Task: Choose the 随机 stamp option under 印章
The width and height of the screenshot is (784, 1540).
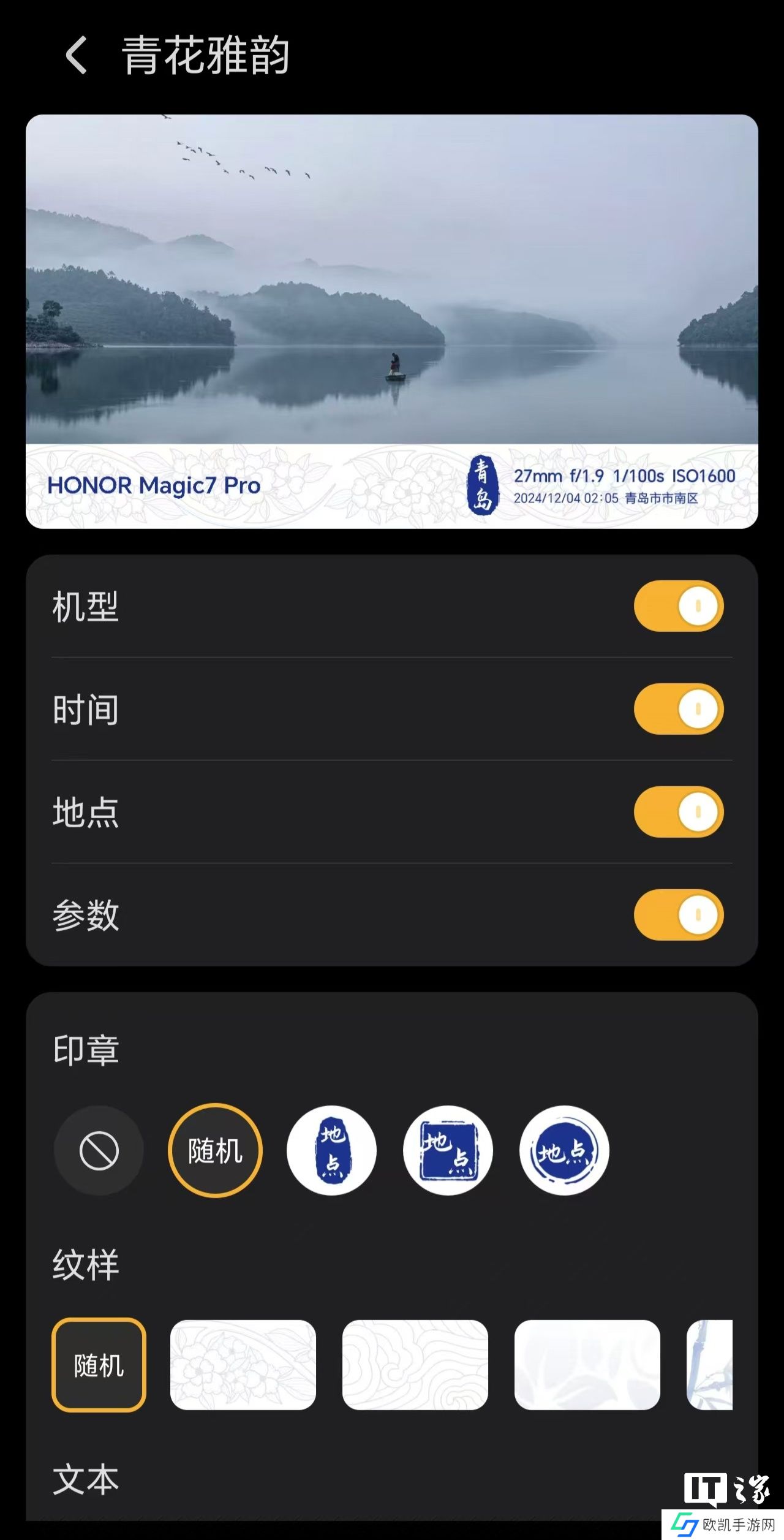Action: [215, 1151]
